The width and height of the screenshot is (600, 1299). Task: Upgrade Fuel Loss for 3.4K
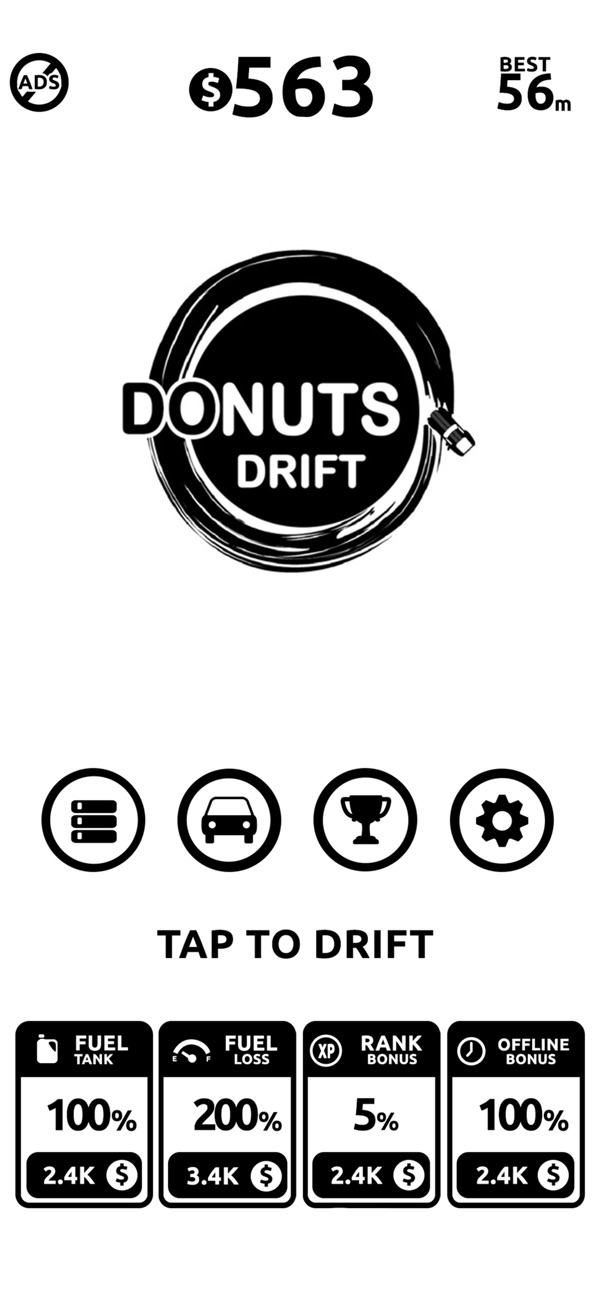pyautogui.click(x=228, y=1175)
